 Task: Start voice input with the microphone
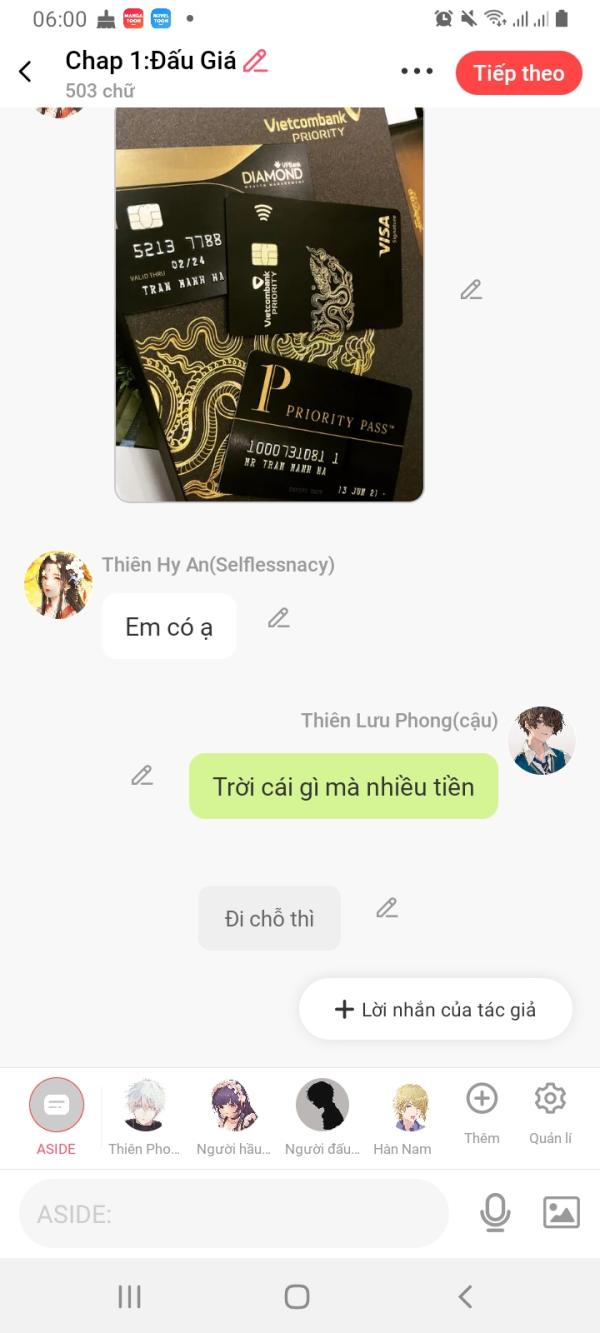pyautogui.click(x=495, y=1213)
